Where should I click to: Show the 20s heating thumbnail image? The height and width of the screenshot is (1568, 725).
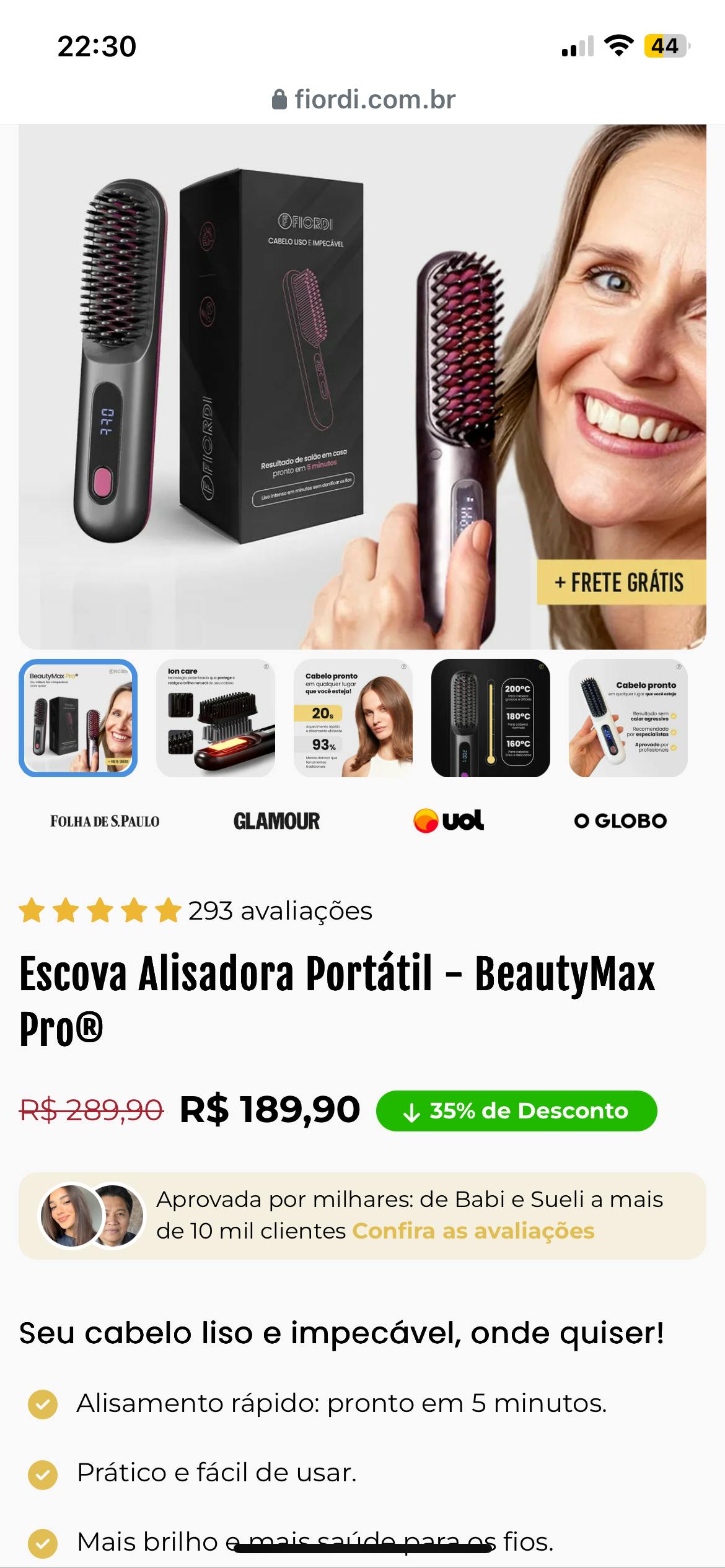pyautogui.click(x=353, y=718)
